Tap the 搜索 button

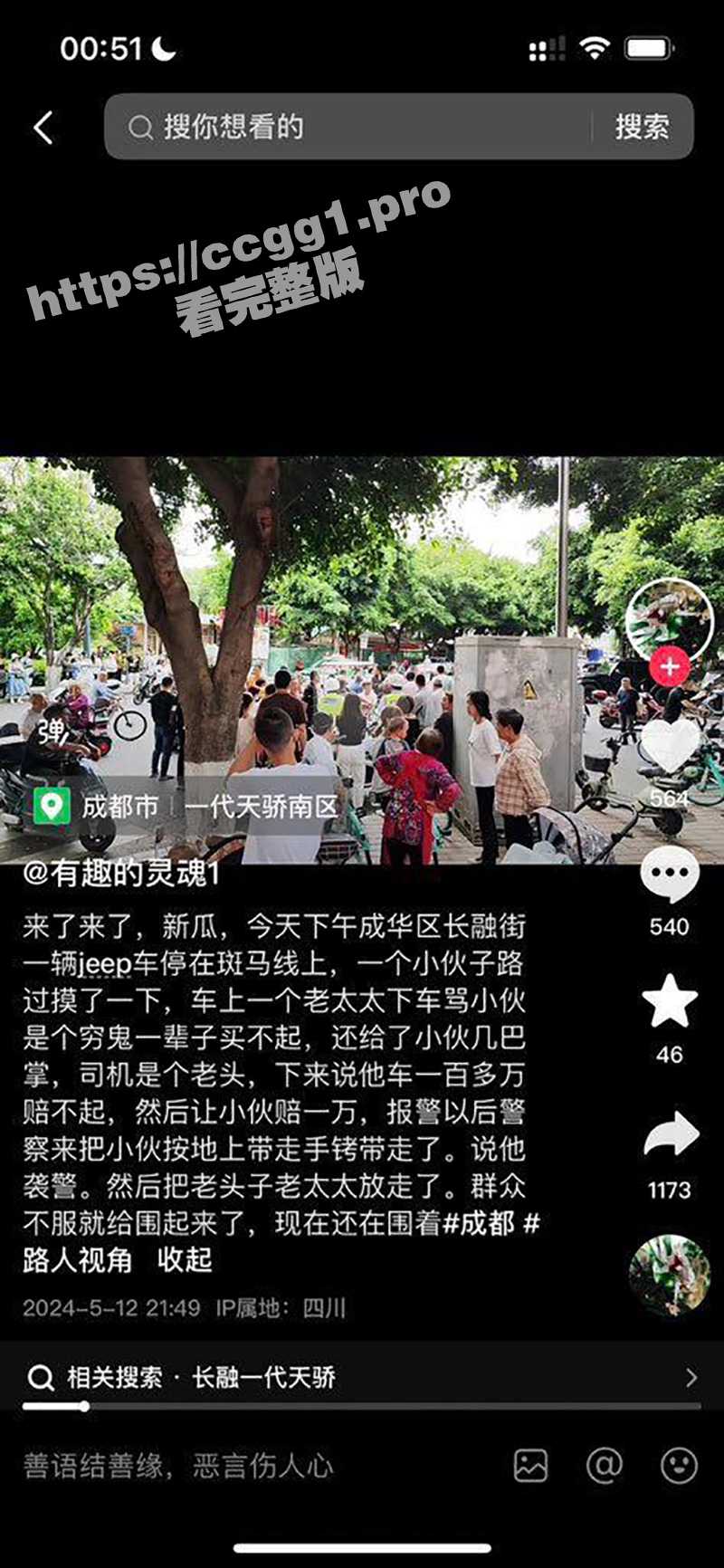642,127
